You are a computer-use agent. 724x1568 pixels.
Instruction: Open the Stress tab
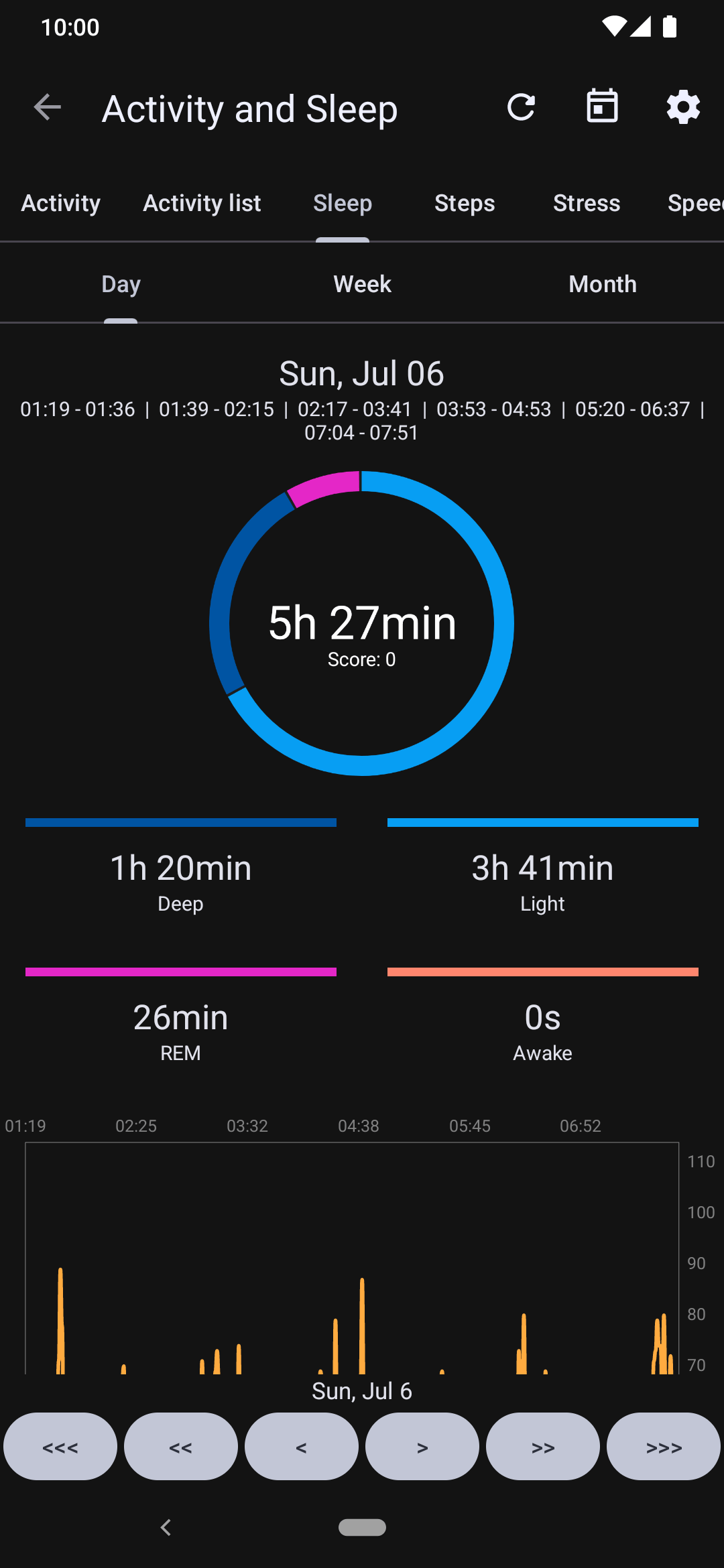(x=587, y=203)
